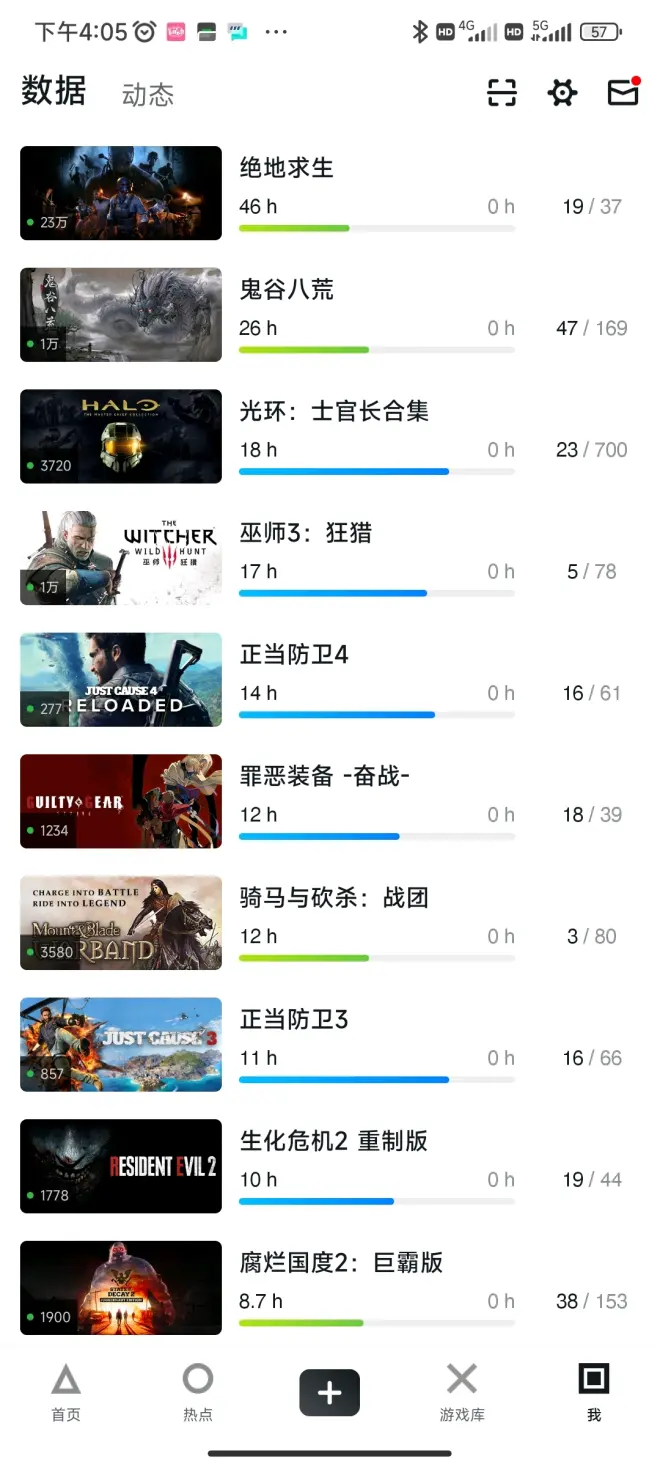Select the 正当防卫4 game row
660x1467 pixels.
click(330, 679)
